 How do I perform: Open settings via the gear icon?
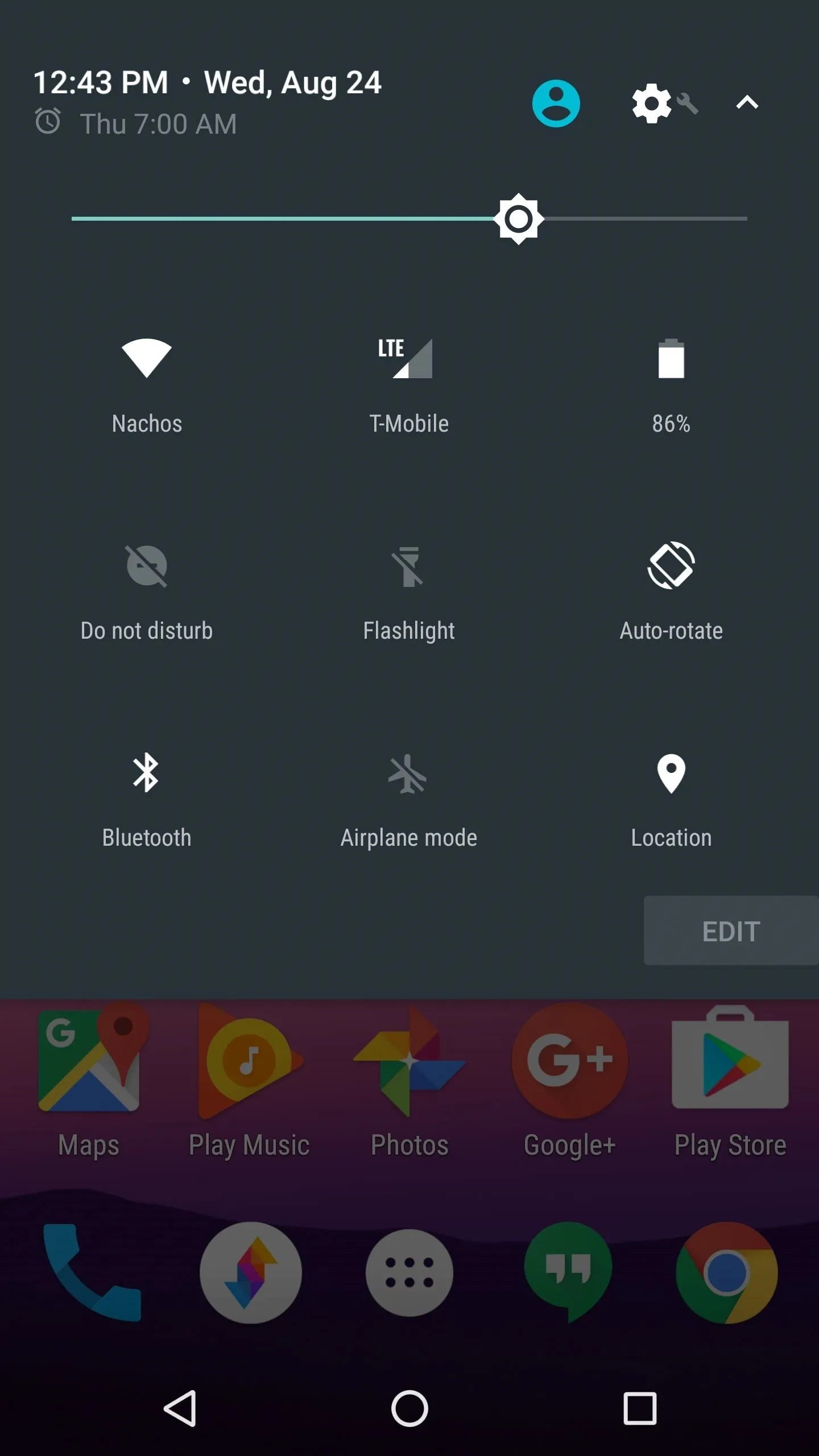652,103
